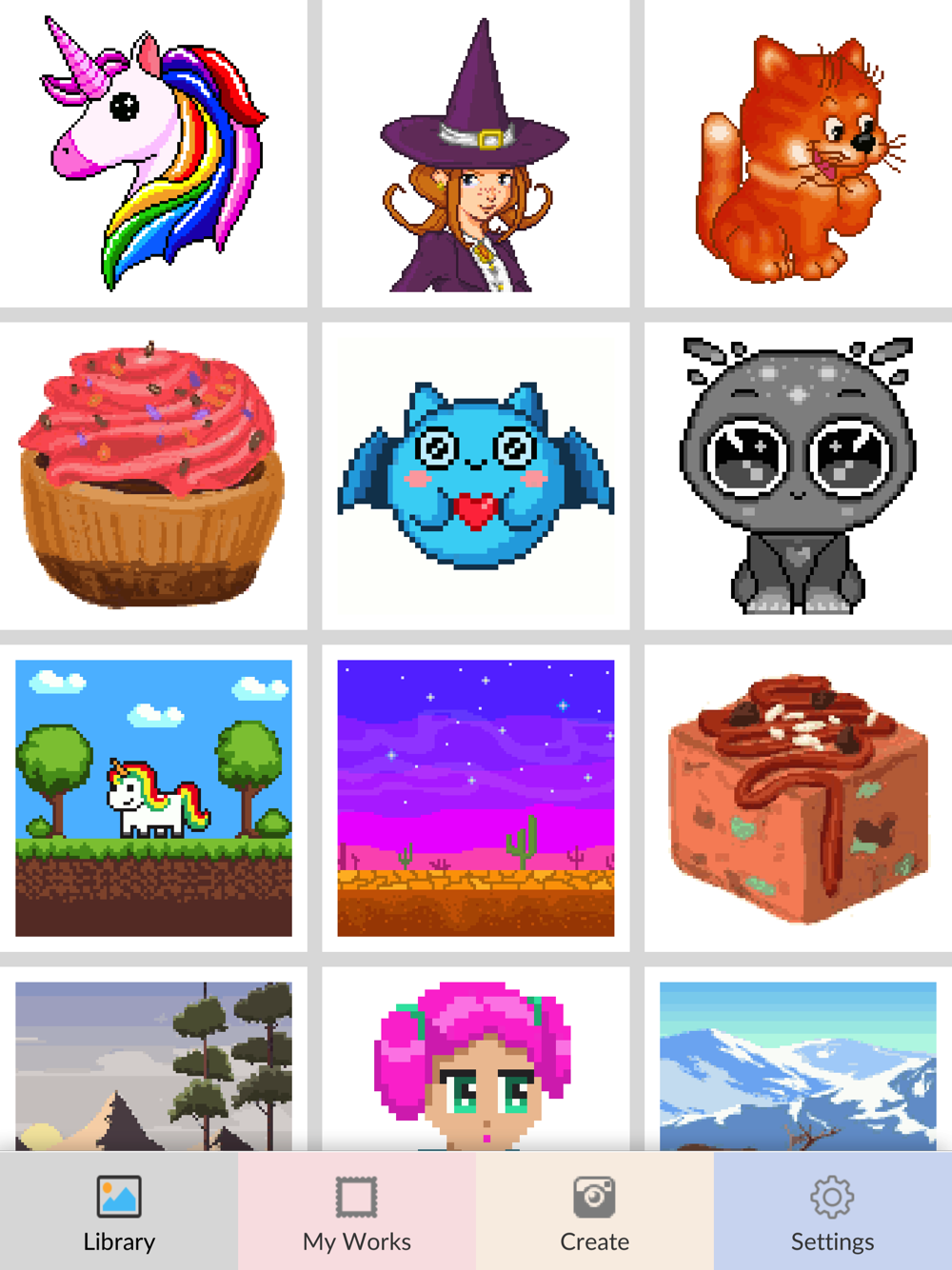Open the orange kitten picture

coord(799,153)
